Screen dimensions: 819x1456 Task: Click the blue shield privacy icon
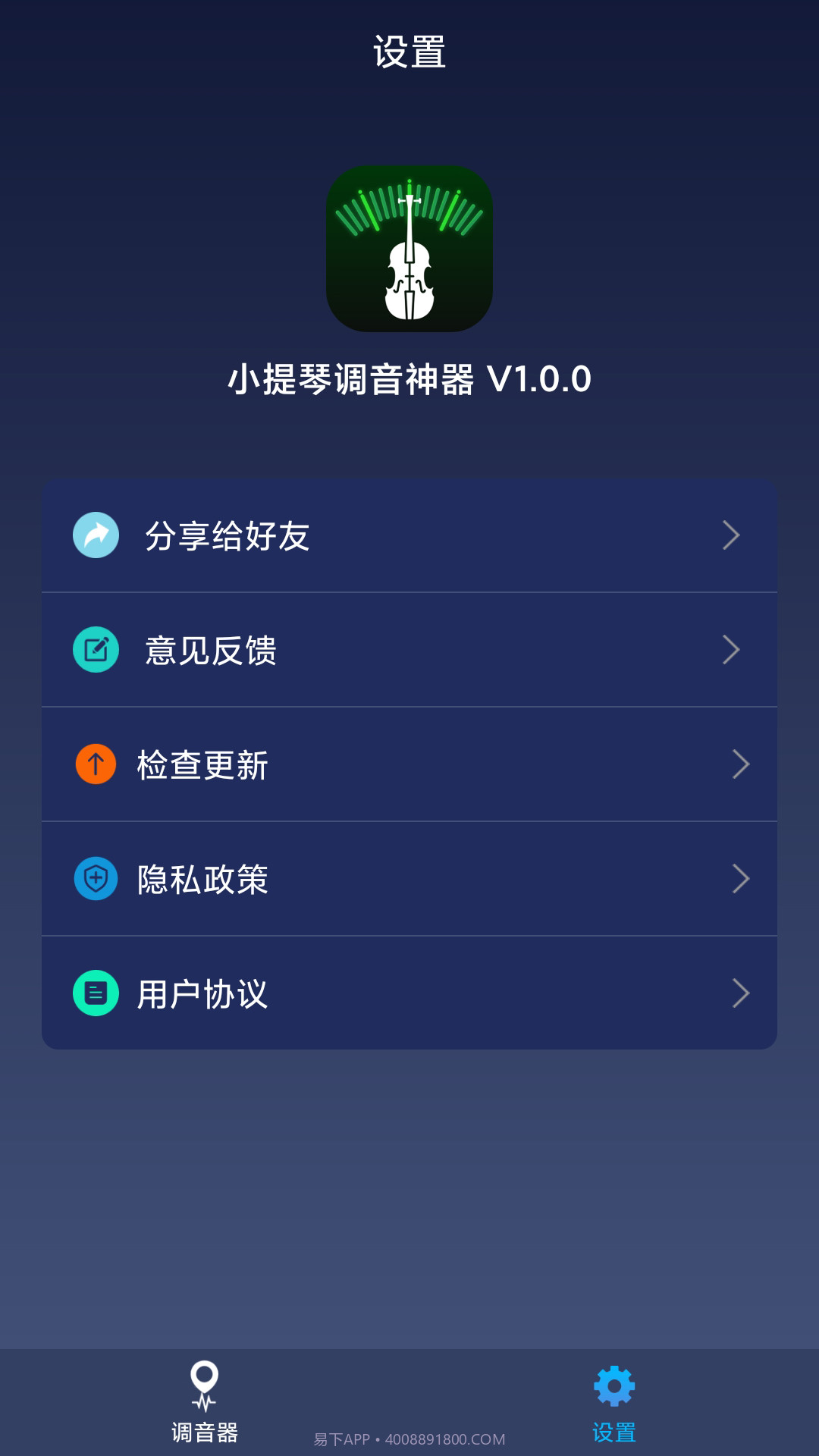(x=96, y=879)
